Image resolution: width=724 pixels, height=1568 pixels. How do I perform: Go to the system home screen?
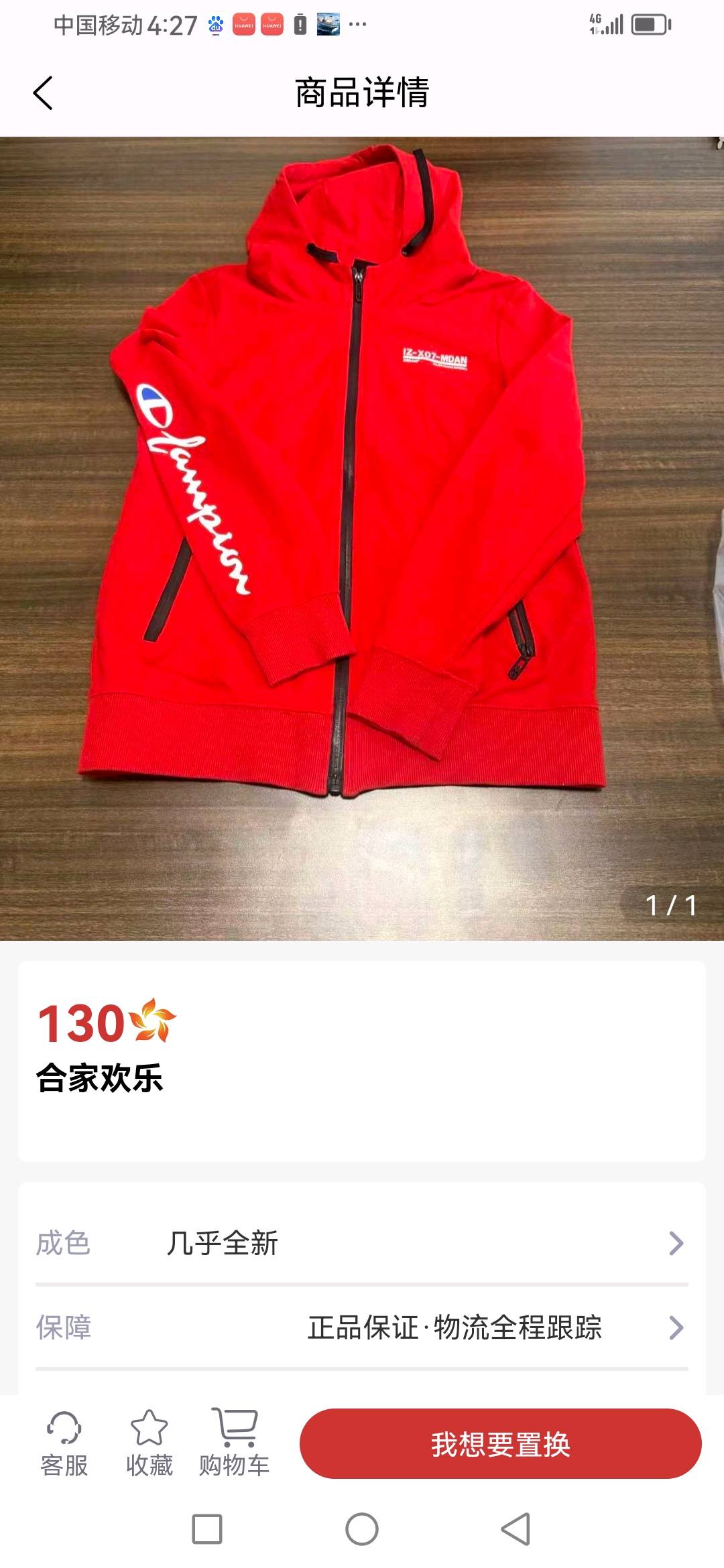tap(362, 1529)
